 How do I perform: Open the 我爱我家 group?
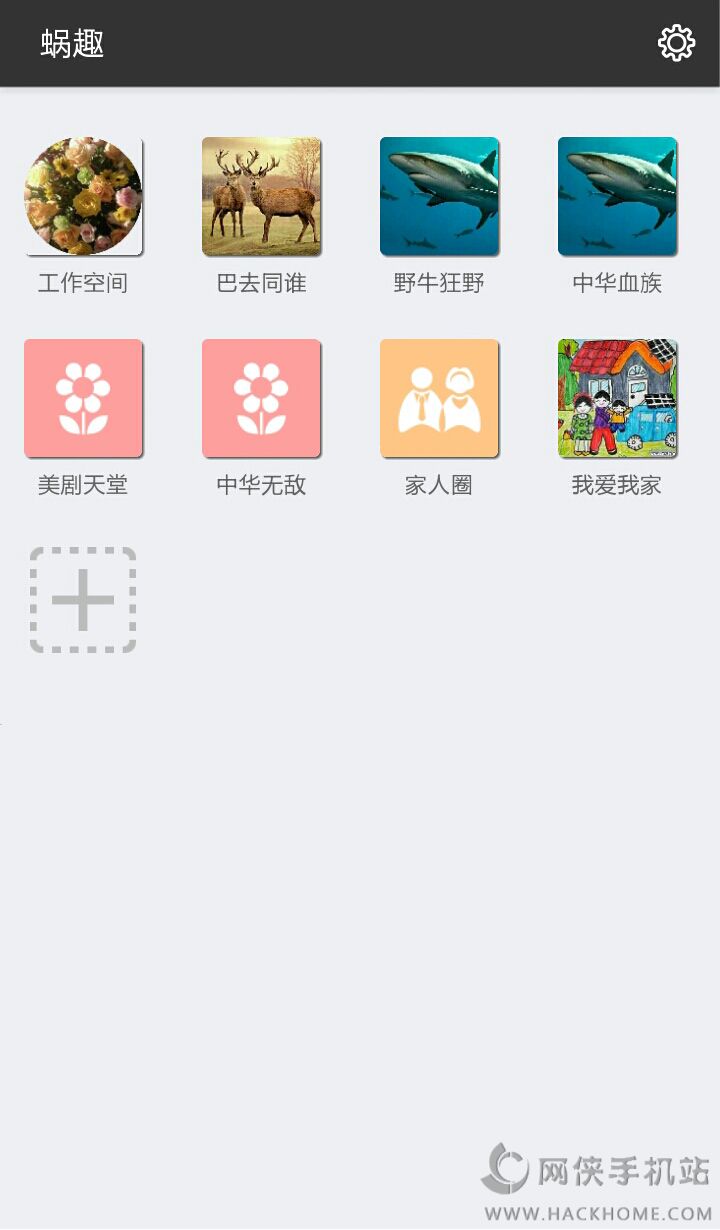tap(617, 398)
